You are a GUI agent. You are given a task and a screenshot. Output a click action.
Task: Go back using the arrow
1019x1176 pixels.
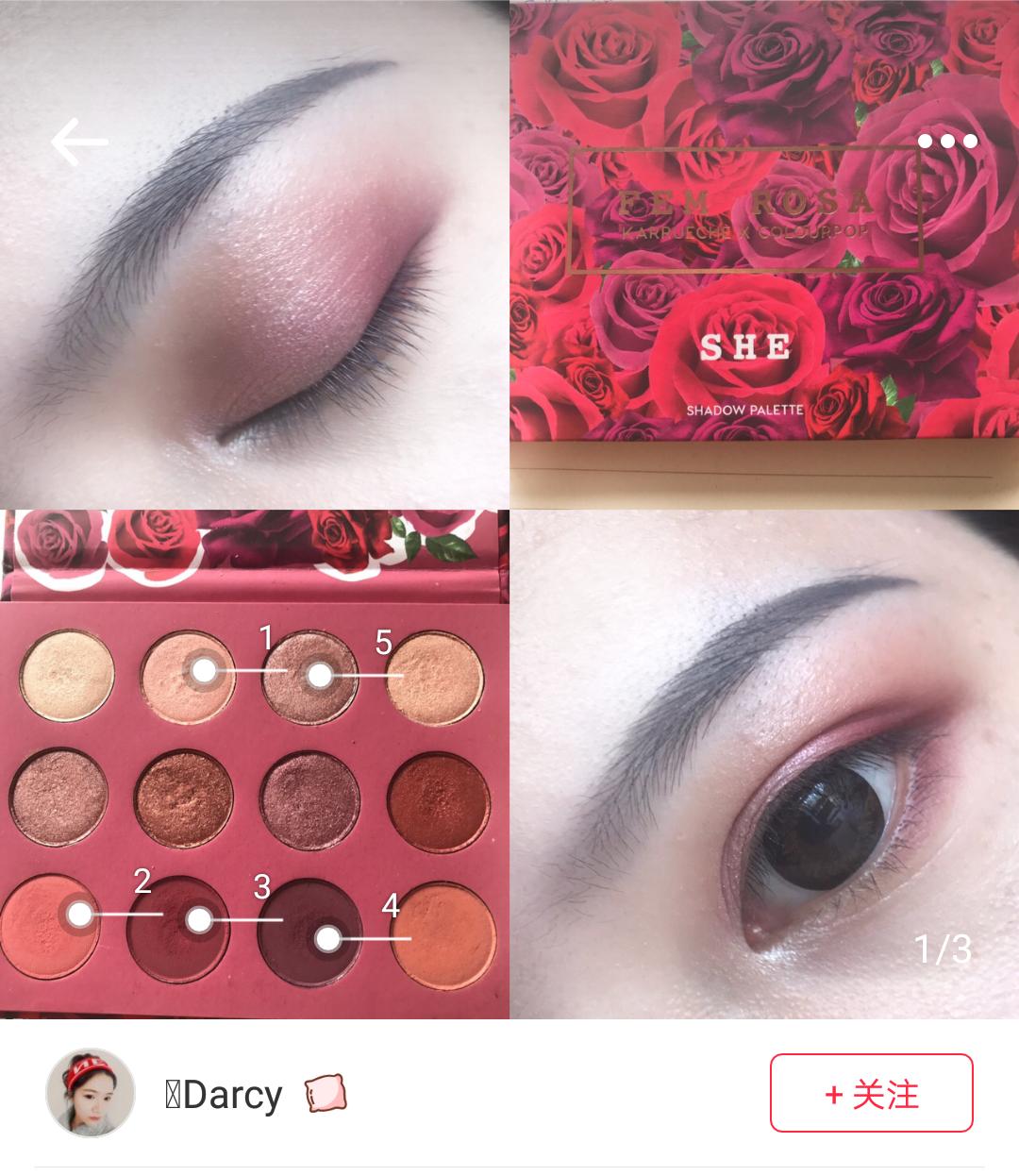point(79,143)
